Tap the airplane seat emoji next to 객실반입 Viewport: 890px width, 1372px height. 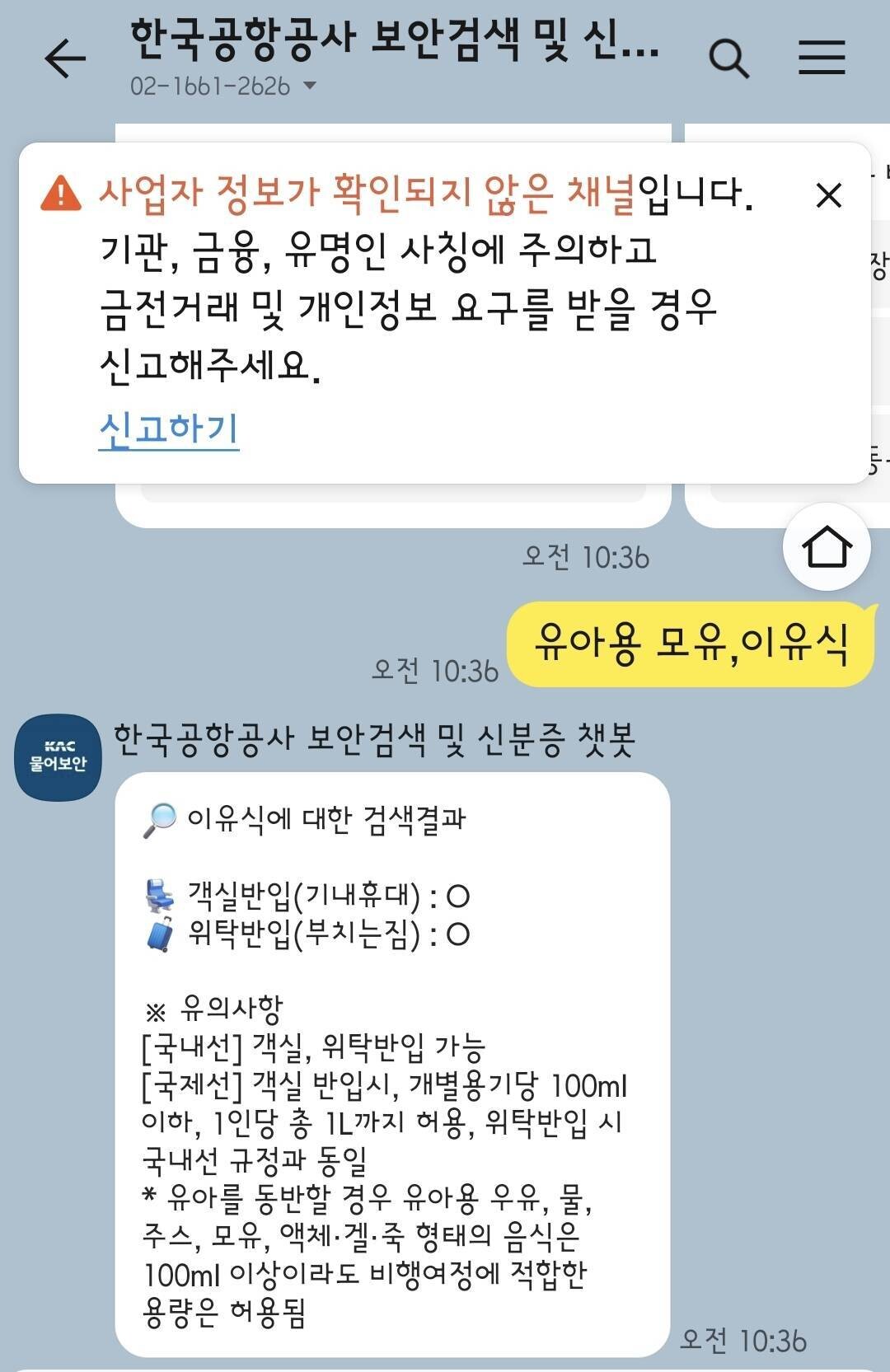160,897
